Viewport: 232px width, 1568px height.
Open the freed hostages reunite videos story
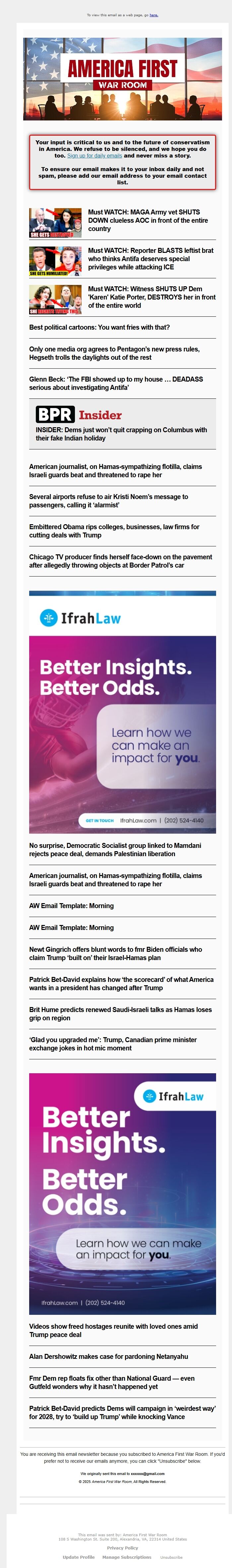pyautogui.click(x=113, y=1331)
